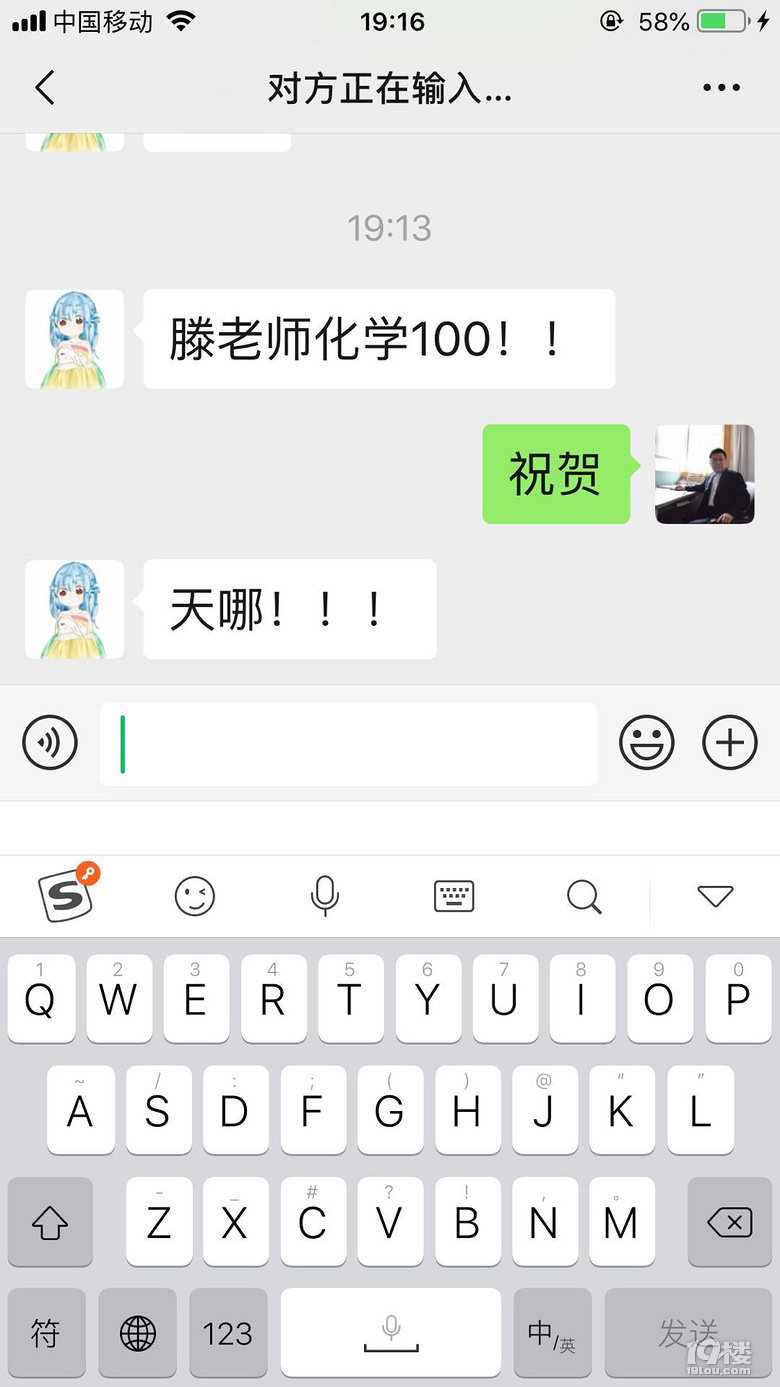This screenshot has width=780, height=1387.
Task: Open the keyboard emoticon toolbar icon
Action: point(194,896)
